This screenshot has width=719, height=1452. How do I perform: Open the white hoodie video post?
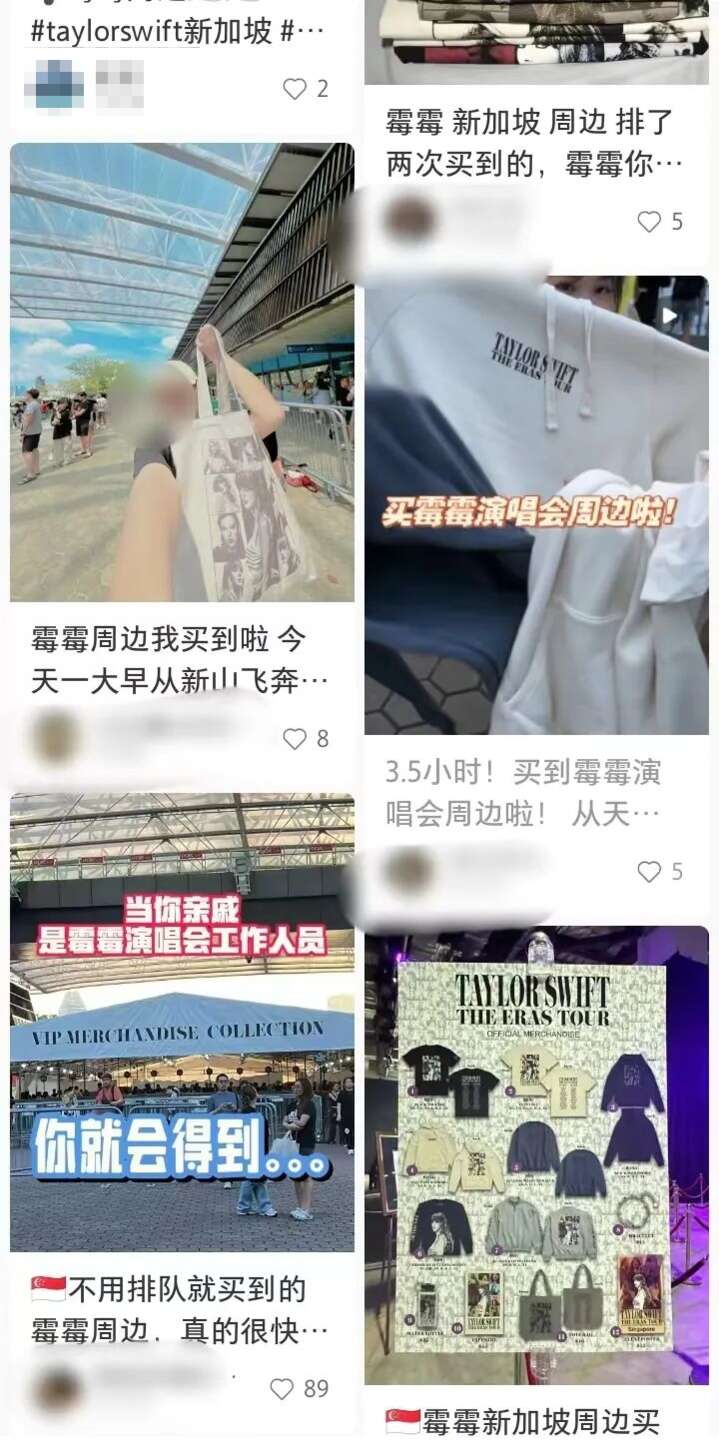pyautogui.click(x=536, y=505)
